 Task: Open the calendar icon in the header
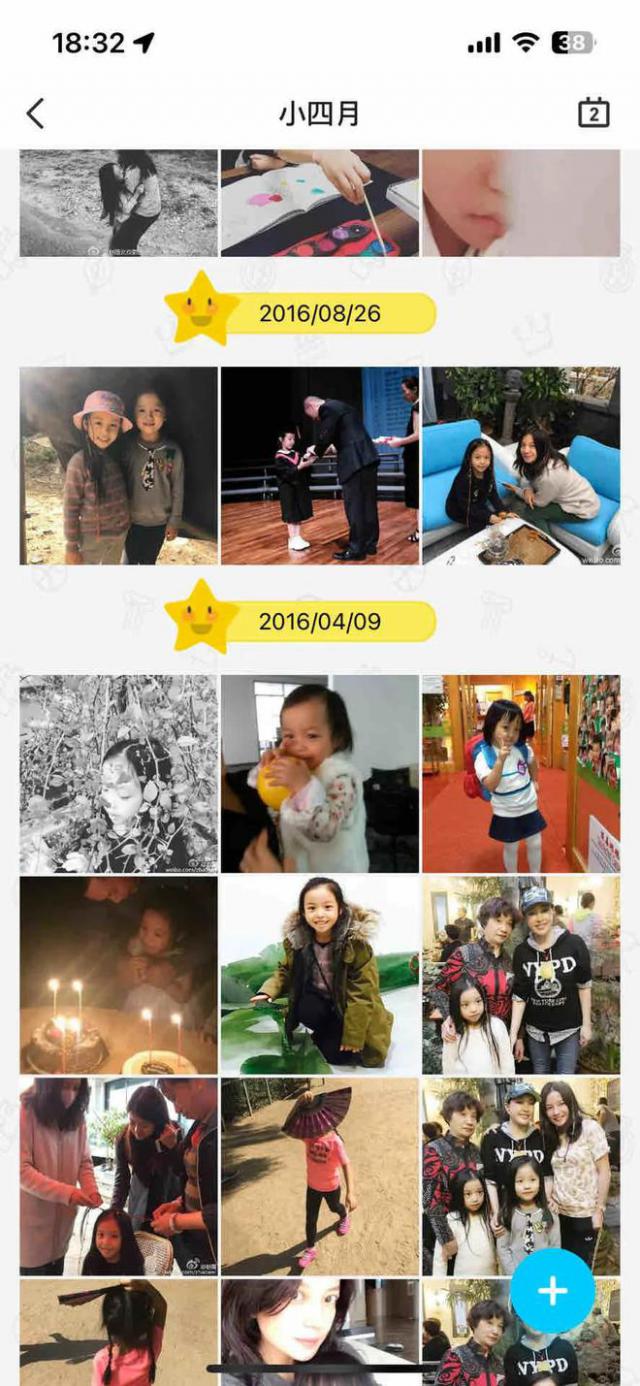point(593,113)
